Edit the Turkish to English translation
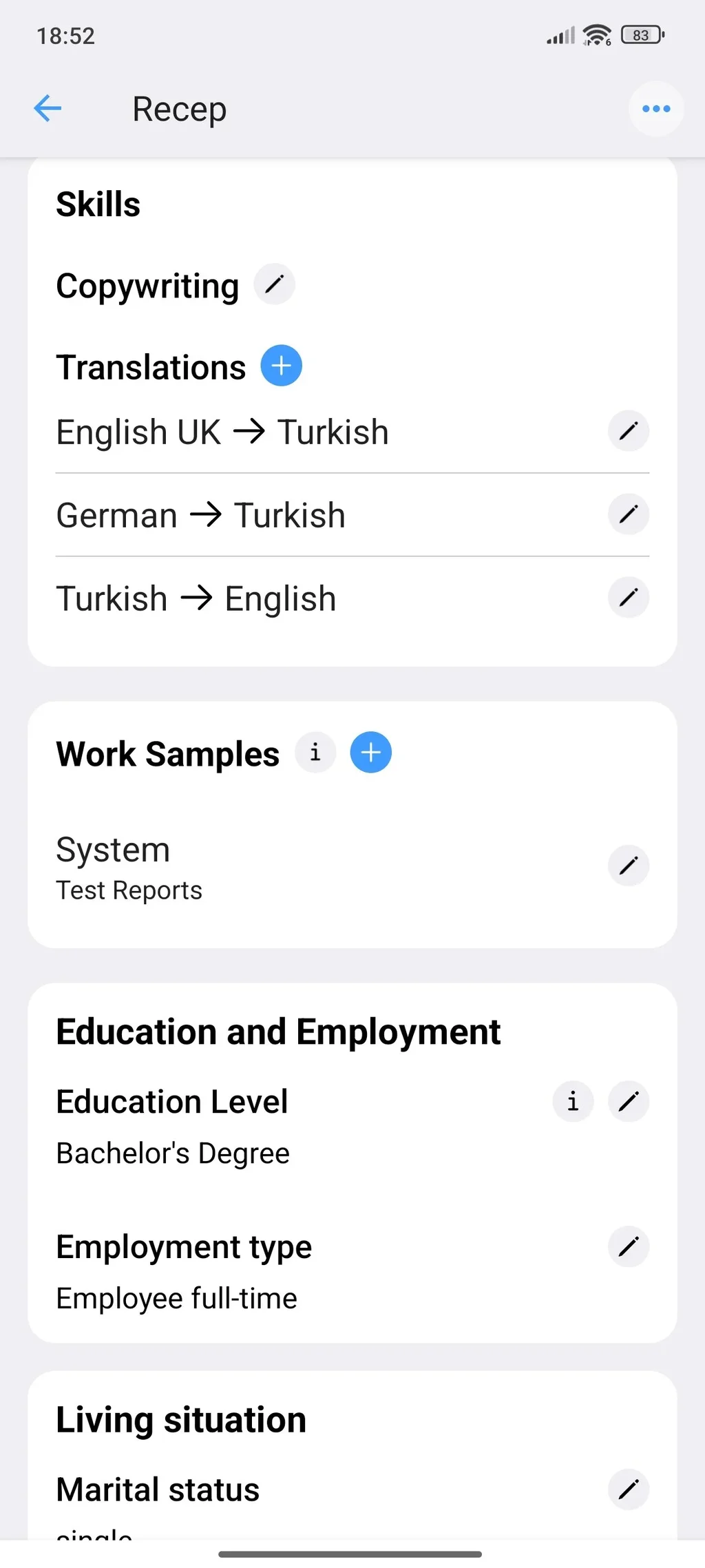The image size is (705, 1568). [x=628, y=598]
